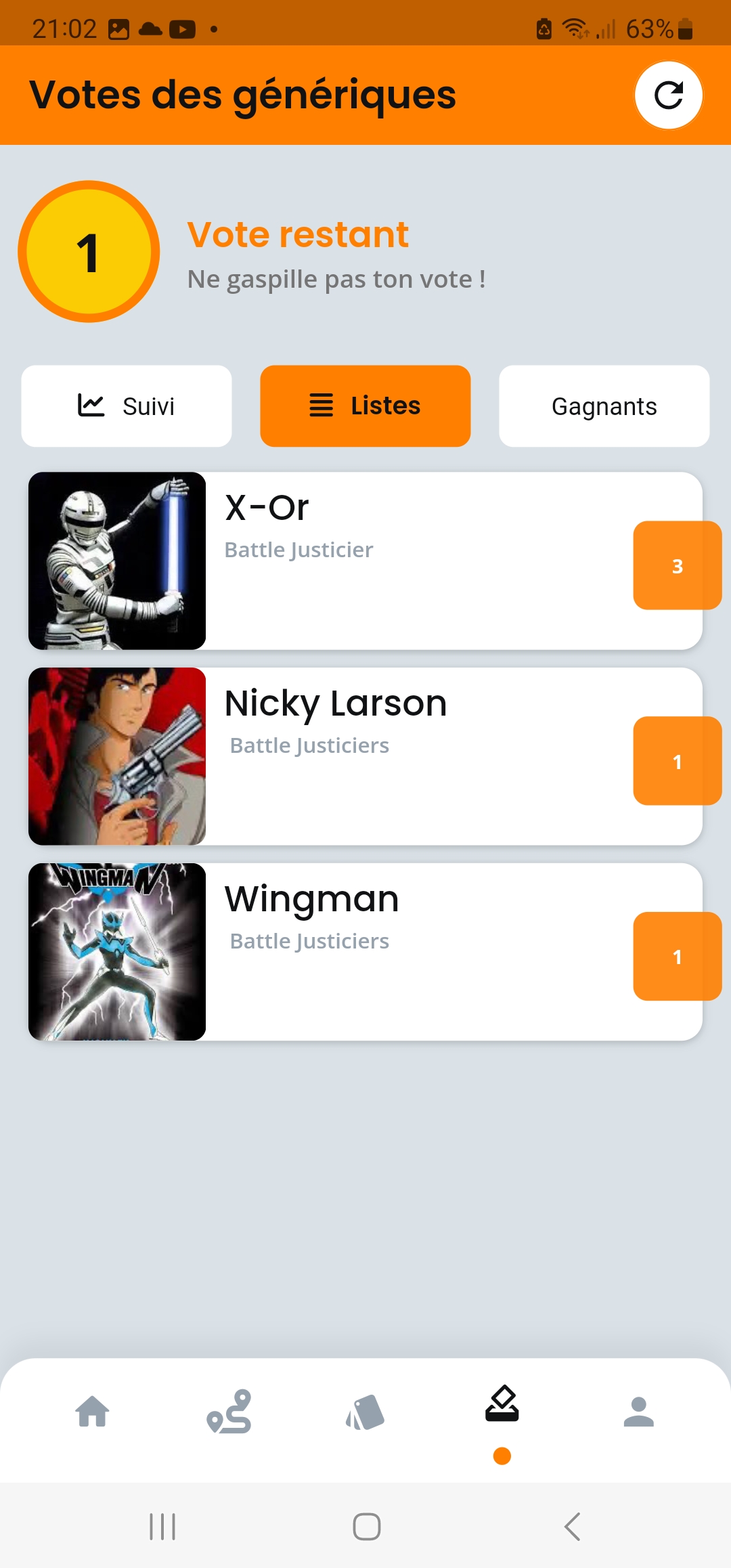Select the Listes tab

tap(365, 406)
